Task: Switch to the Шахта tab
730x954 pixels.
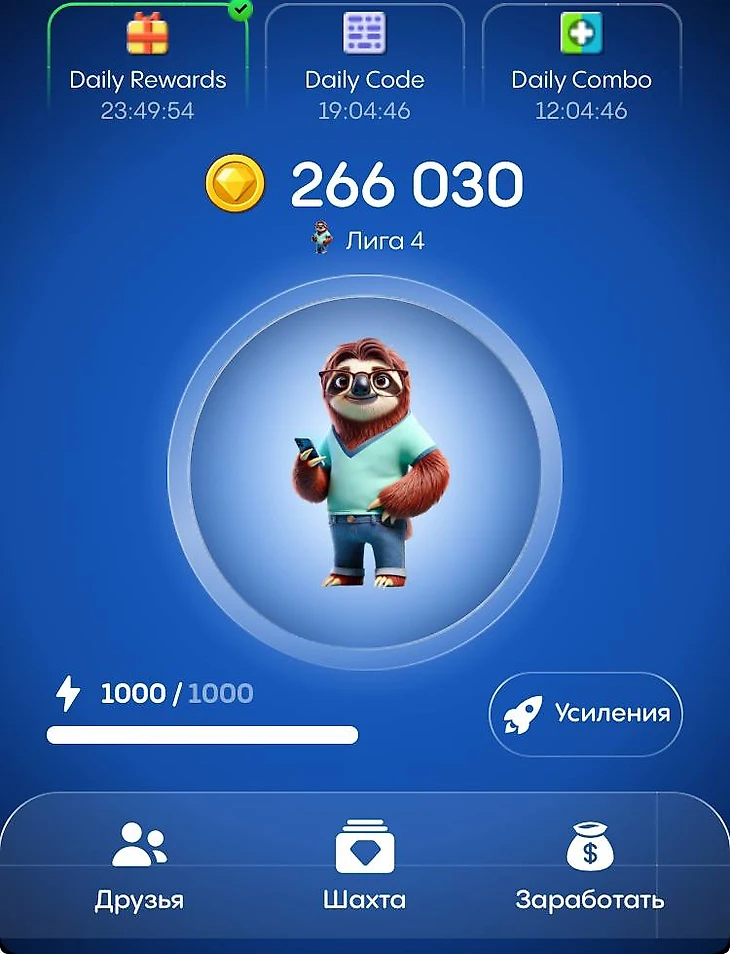Action: point(364,866)
